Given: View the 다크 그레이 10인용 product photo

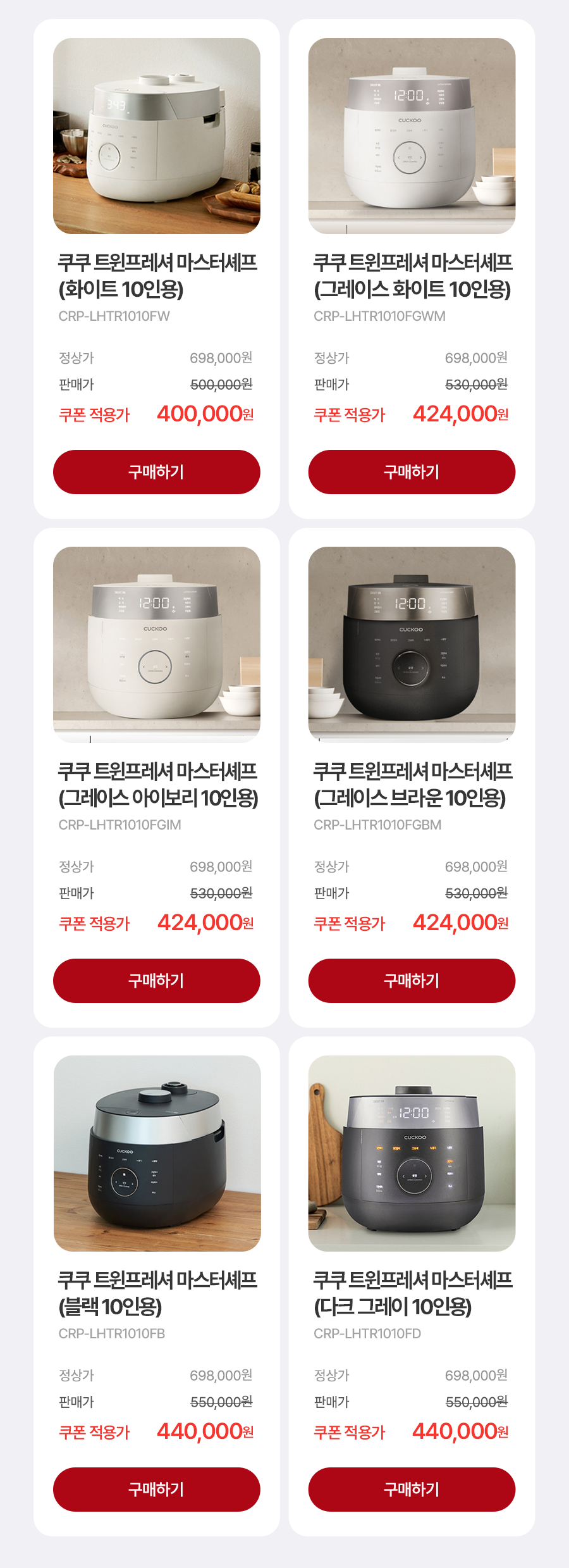Looking at the screenshot, I should pos(412,1153).
